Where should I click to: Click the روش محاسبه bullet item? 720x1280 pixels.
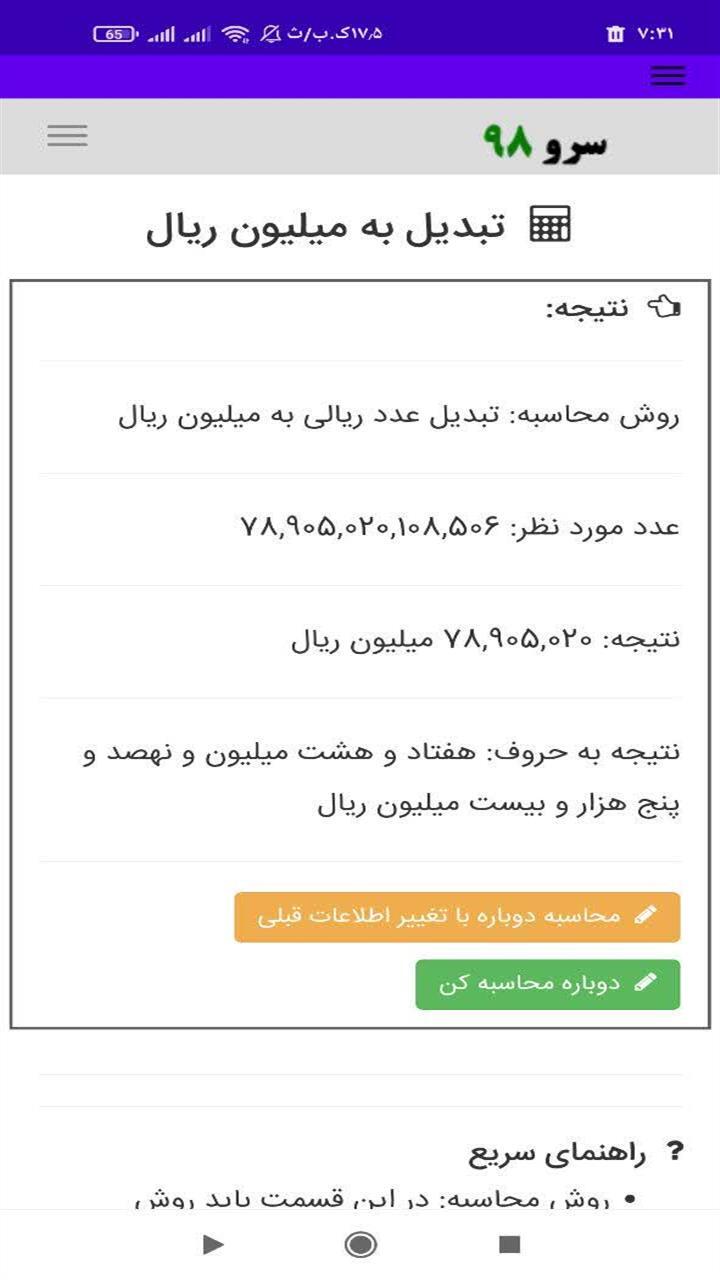[400, 1195]
